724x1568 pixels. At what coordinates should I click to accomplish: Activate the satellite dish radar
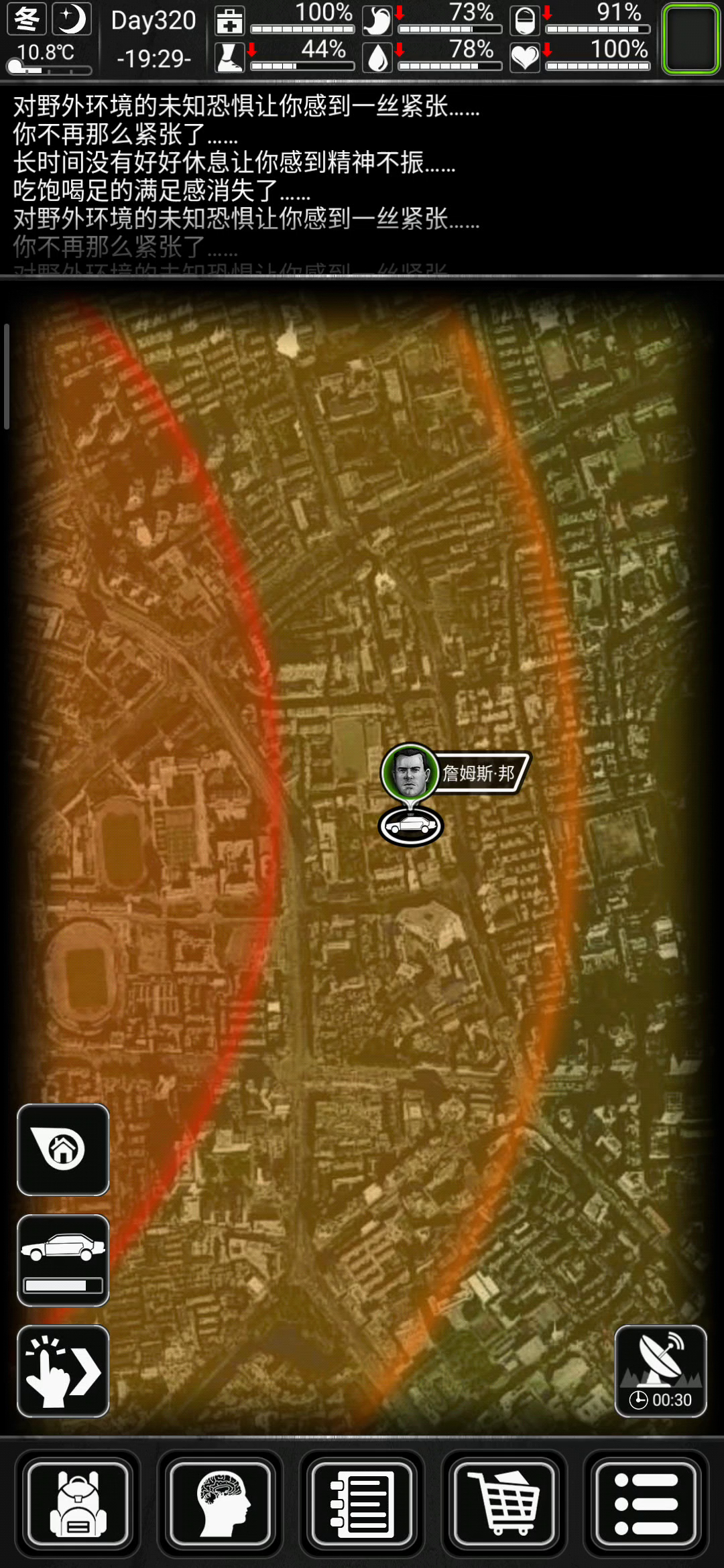[x=660, y=1370]
